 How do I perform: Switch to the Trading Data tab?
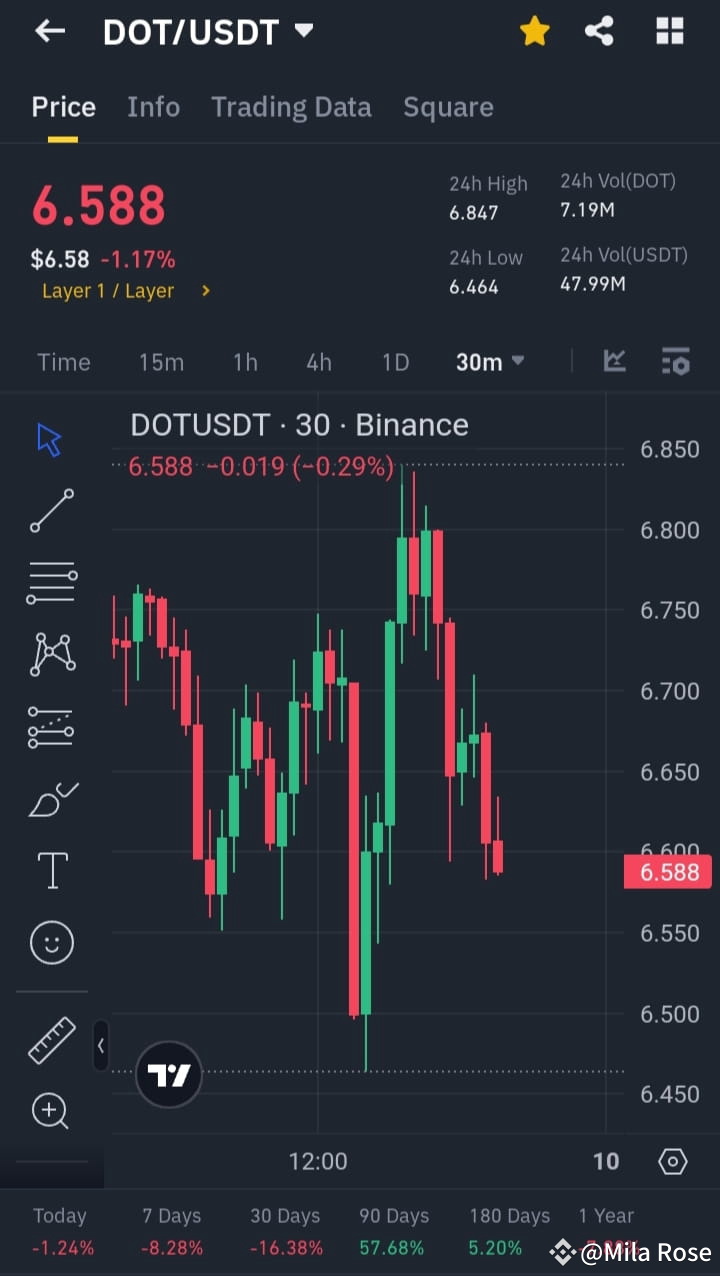coord(291,107)
